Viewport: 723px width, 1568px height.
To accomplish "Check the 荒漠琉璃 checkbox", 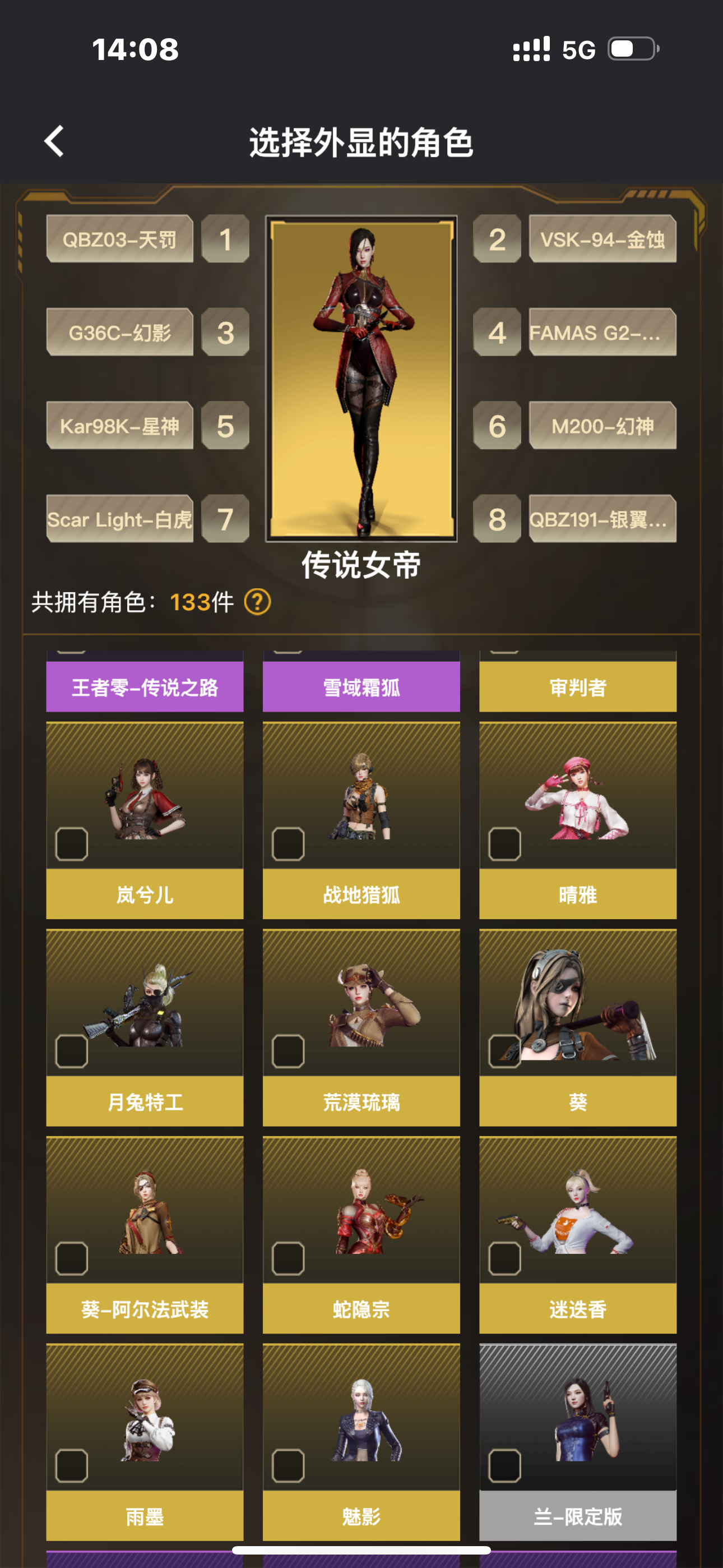I will 289,1050.
